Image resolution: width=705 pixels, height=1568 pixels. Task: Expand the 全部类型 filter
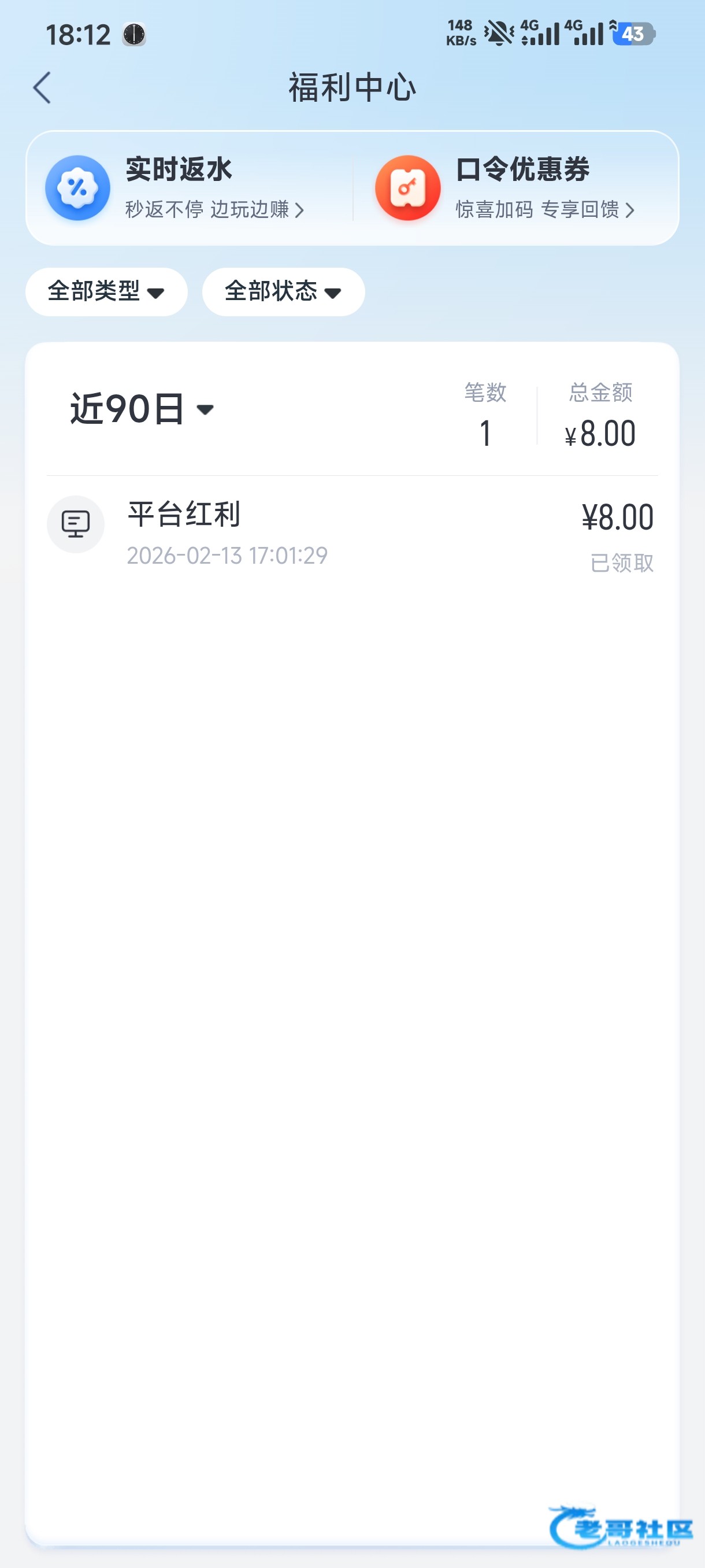point(106,291)
